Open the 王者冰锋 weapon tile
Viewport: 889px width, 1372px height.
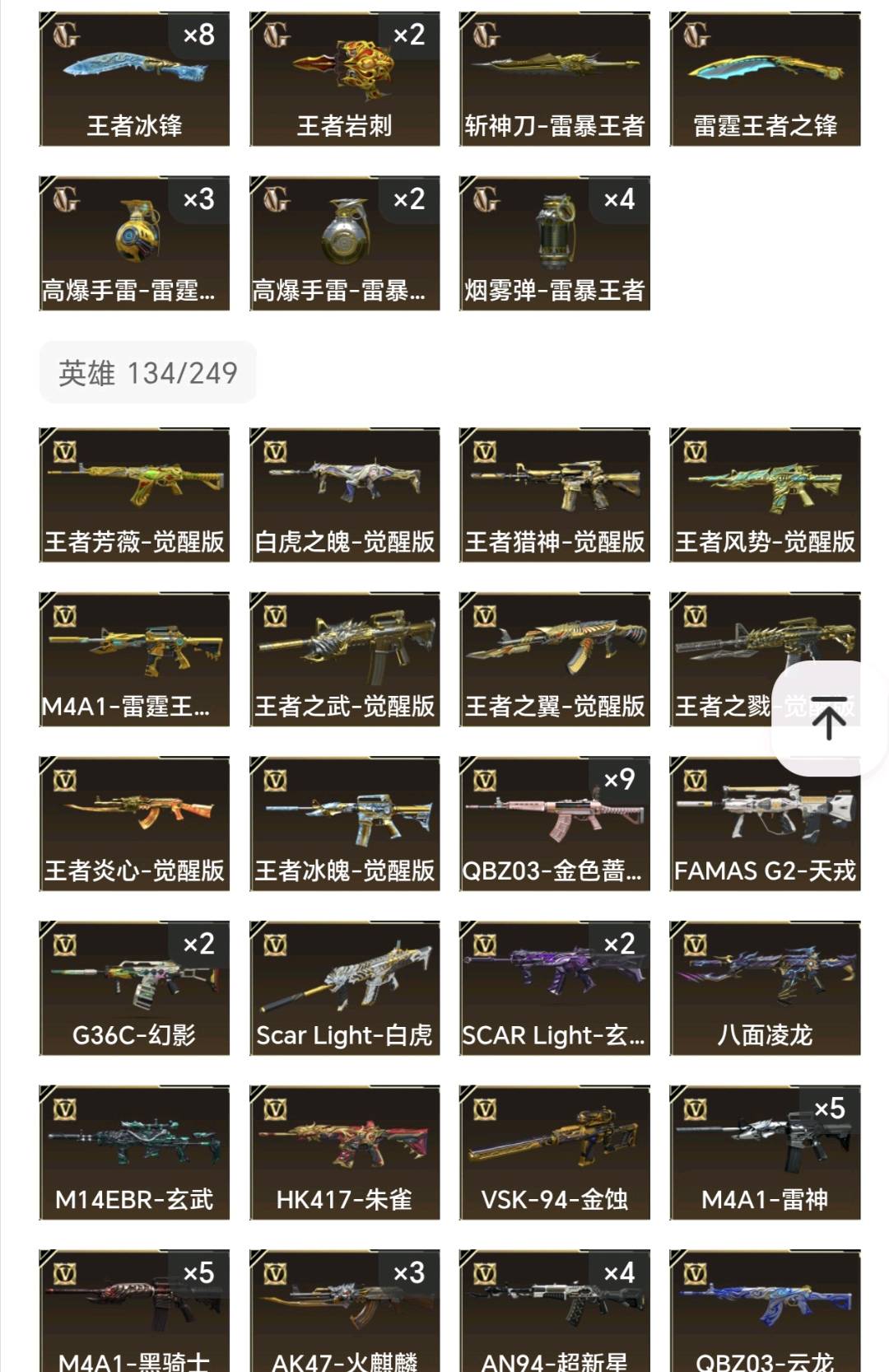point(134,80)
